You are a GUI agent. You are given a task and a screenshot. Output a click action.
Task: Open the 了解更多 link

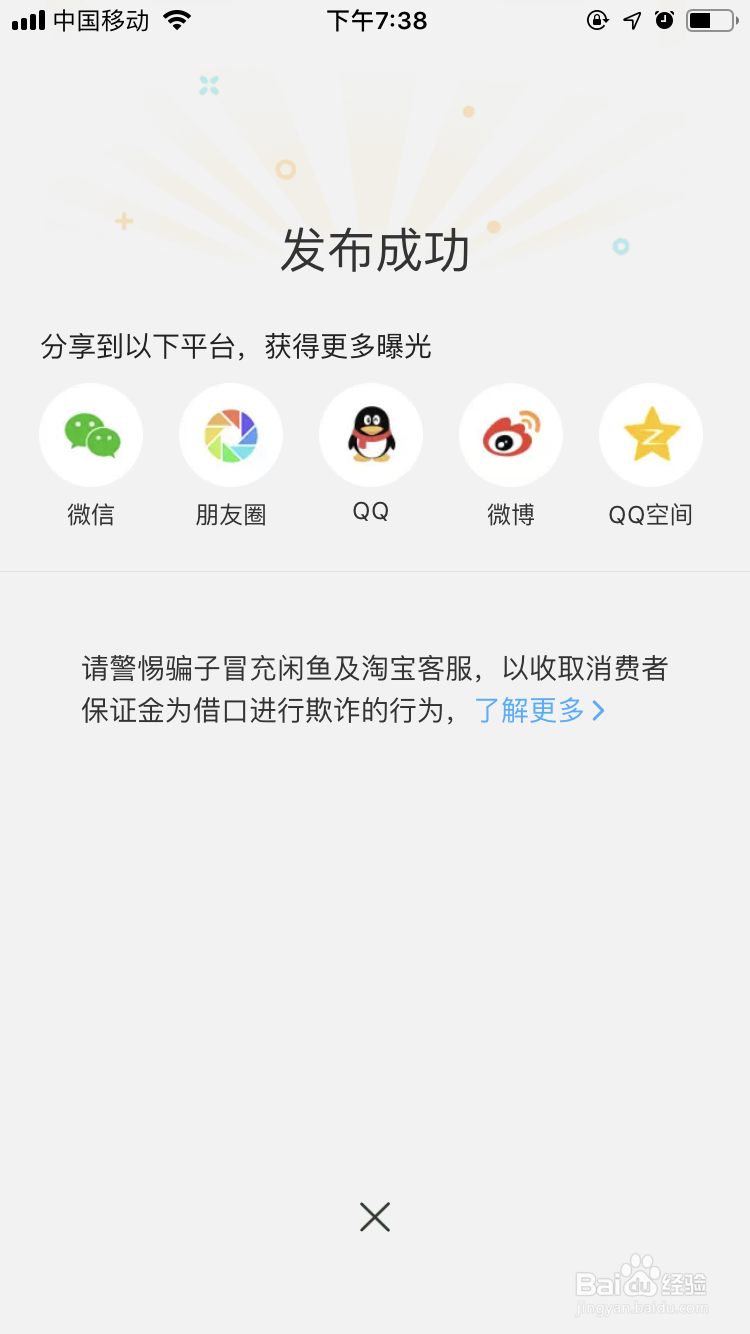click(540, 711)
